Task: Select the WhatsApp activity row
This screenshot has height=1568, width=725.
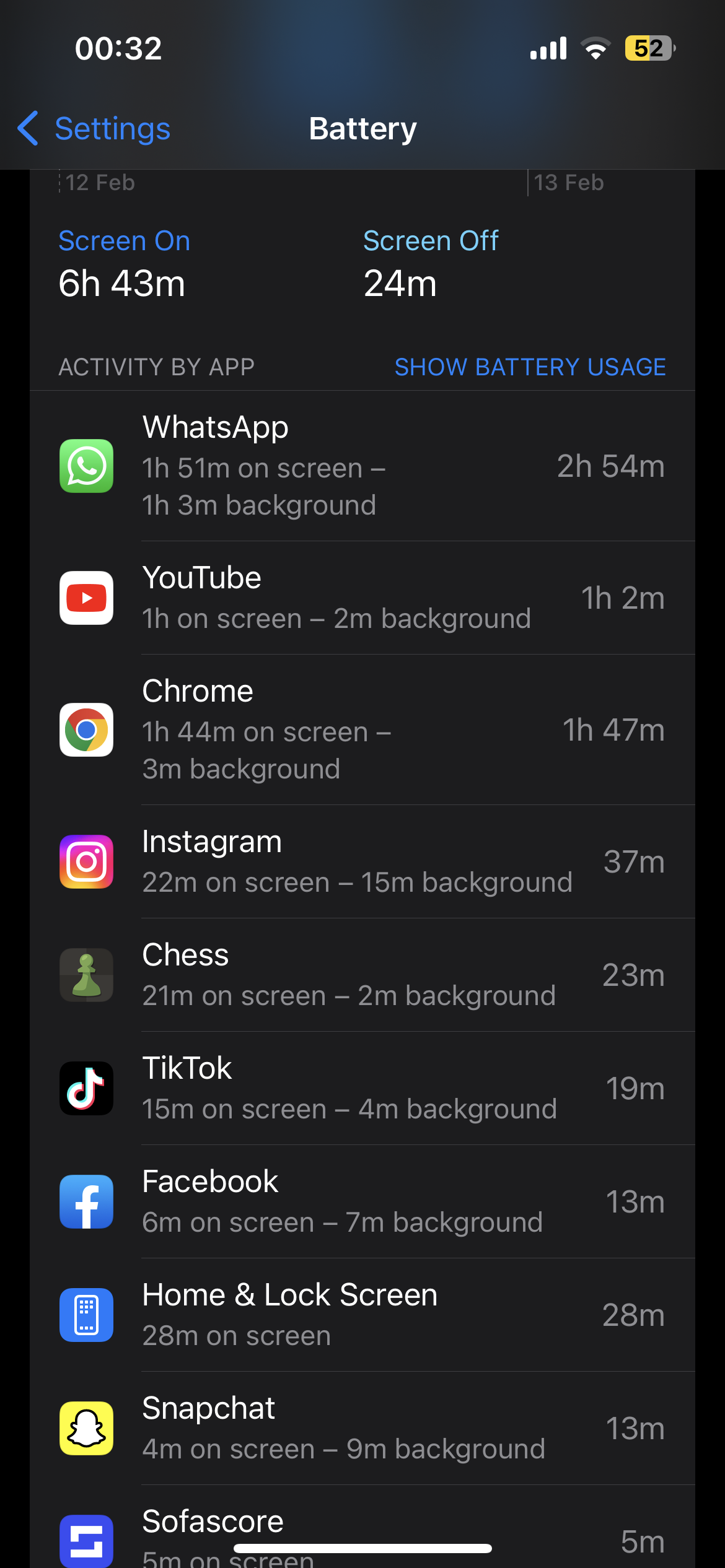Action: click(362, 466)
